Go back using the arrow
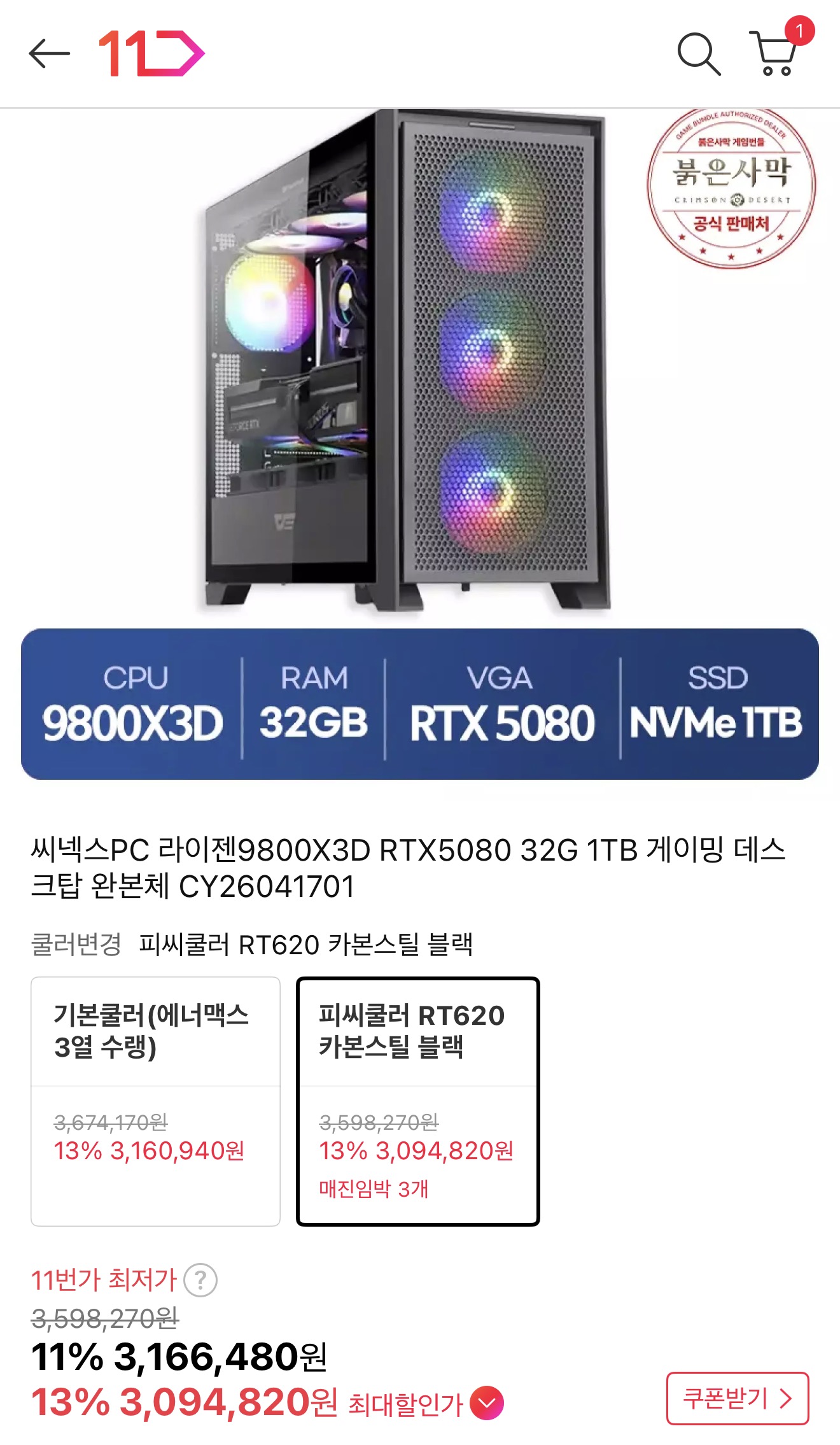 (x=49, y=53)
